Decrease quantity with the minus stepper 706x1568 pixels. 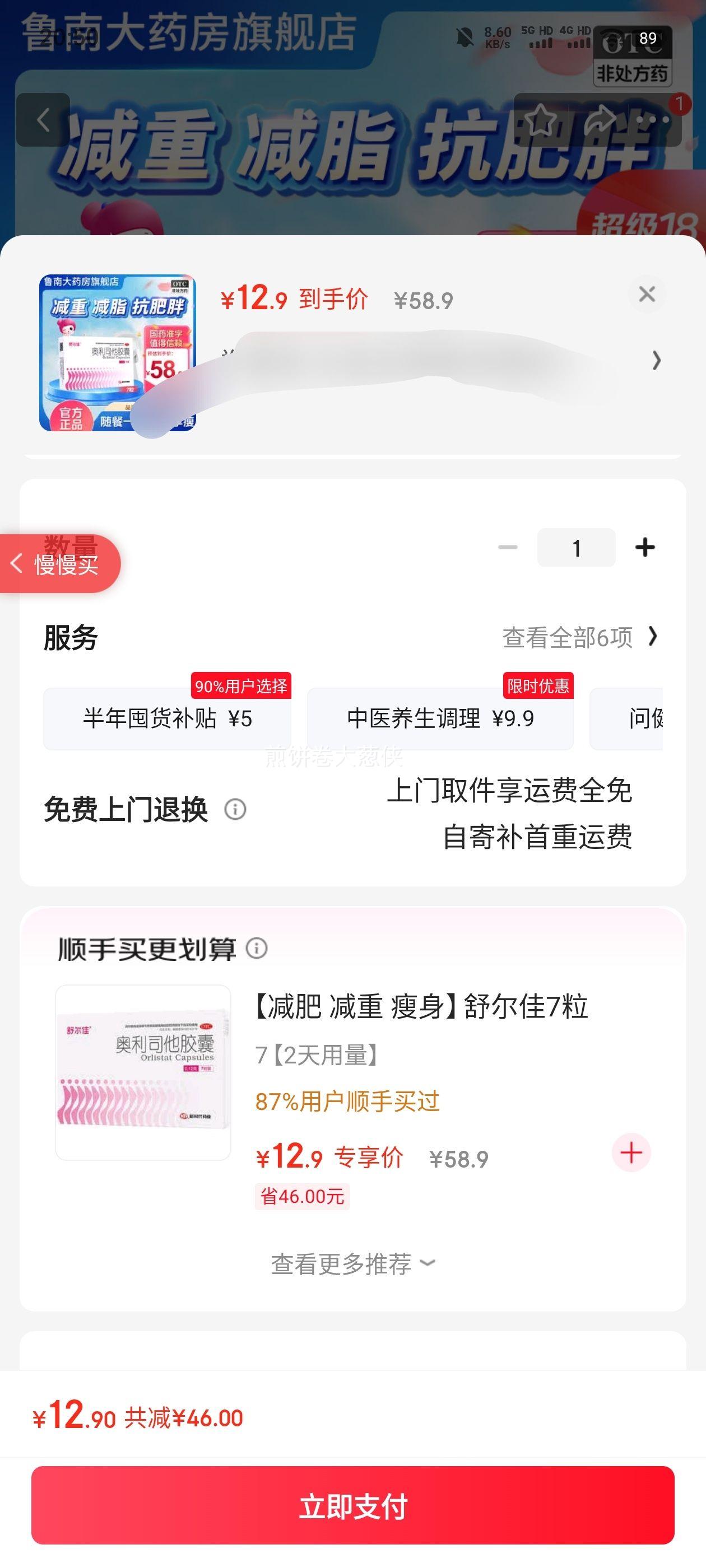pos(509,547)
